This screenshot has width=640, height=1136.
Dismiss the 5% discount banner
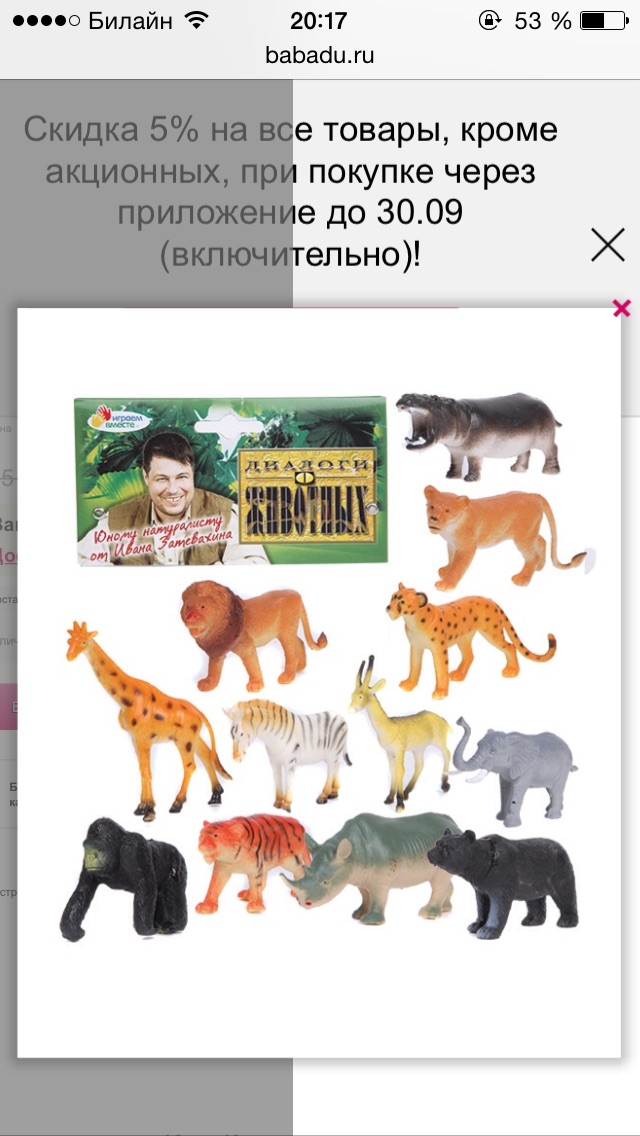[x=607, y=245]
